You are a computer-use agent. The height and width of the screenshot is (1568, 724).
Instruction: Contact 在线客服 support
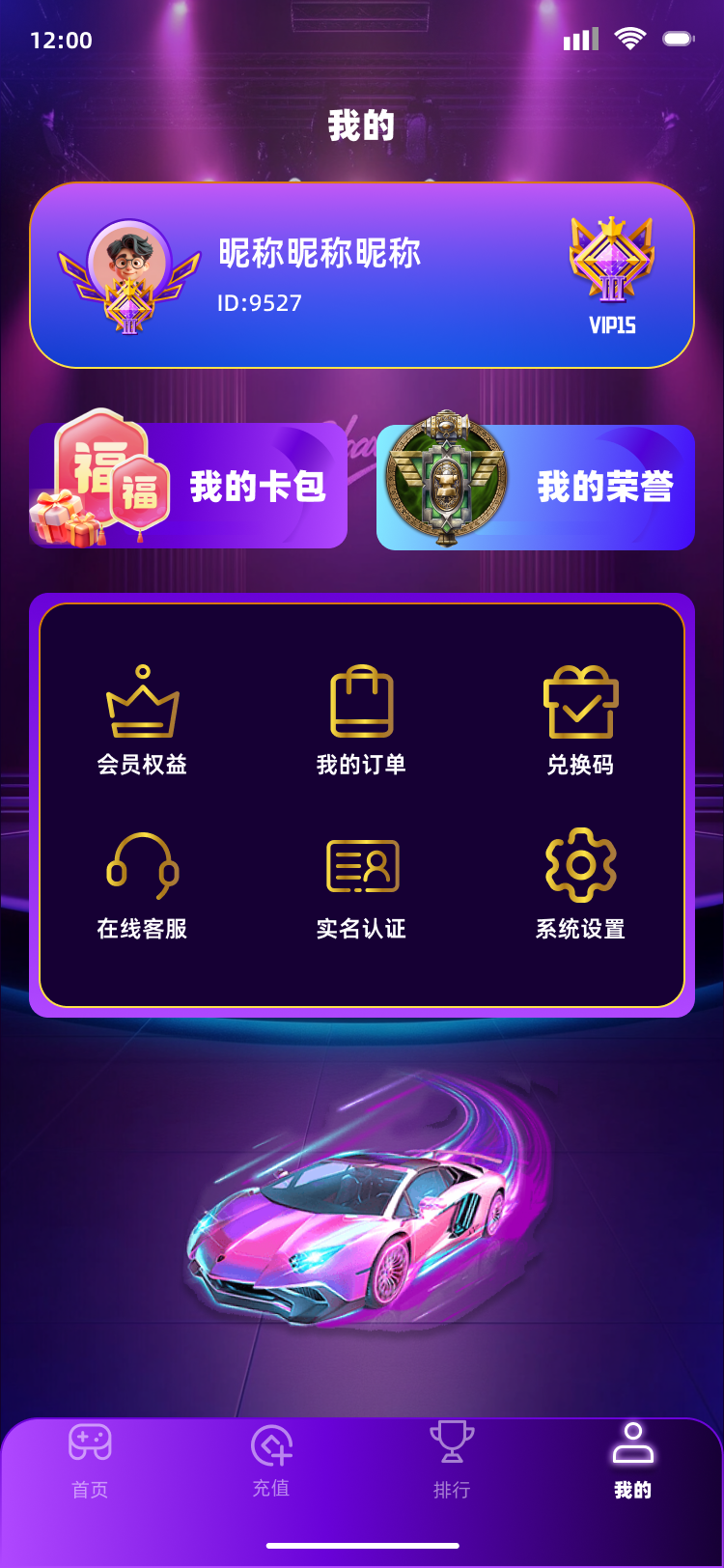pyautogui.click(x=143, y=885)
